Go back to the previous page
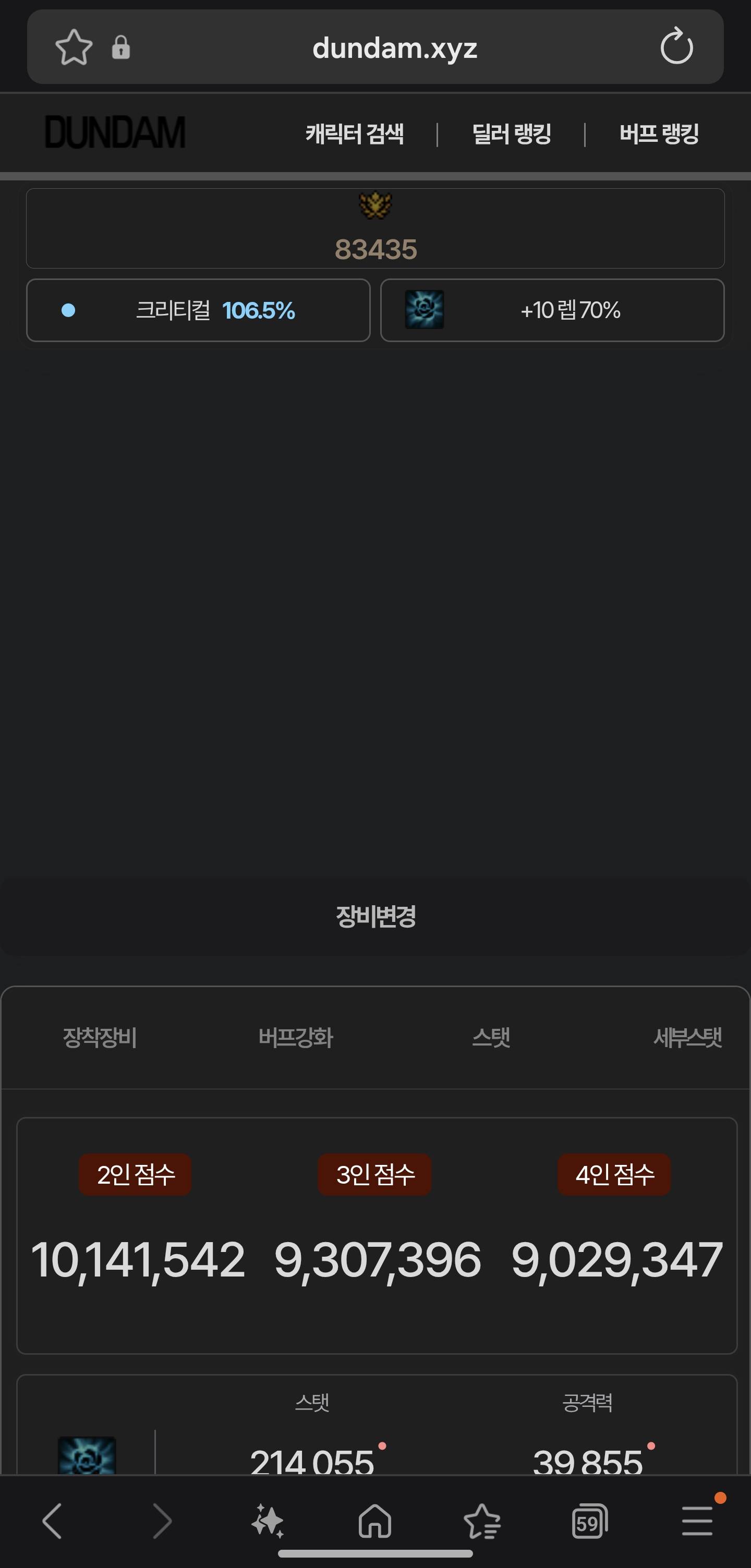 pos(52,1521)
